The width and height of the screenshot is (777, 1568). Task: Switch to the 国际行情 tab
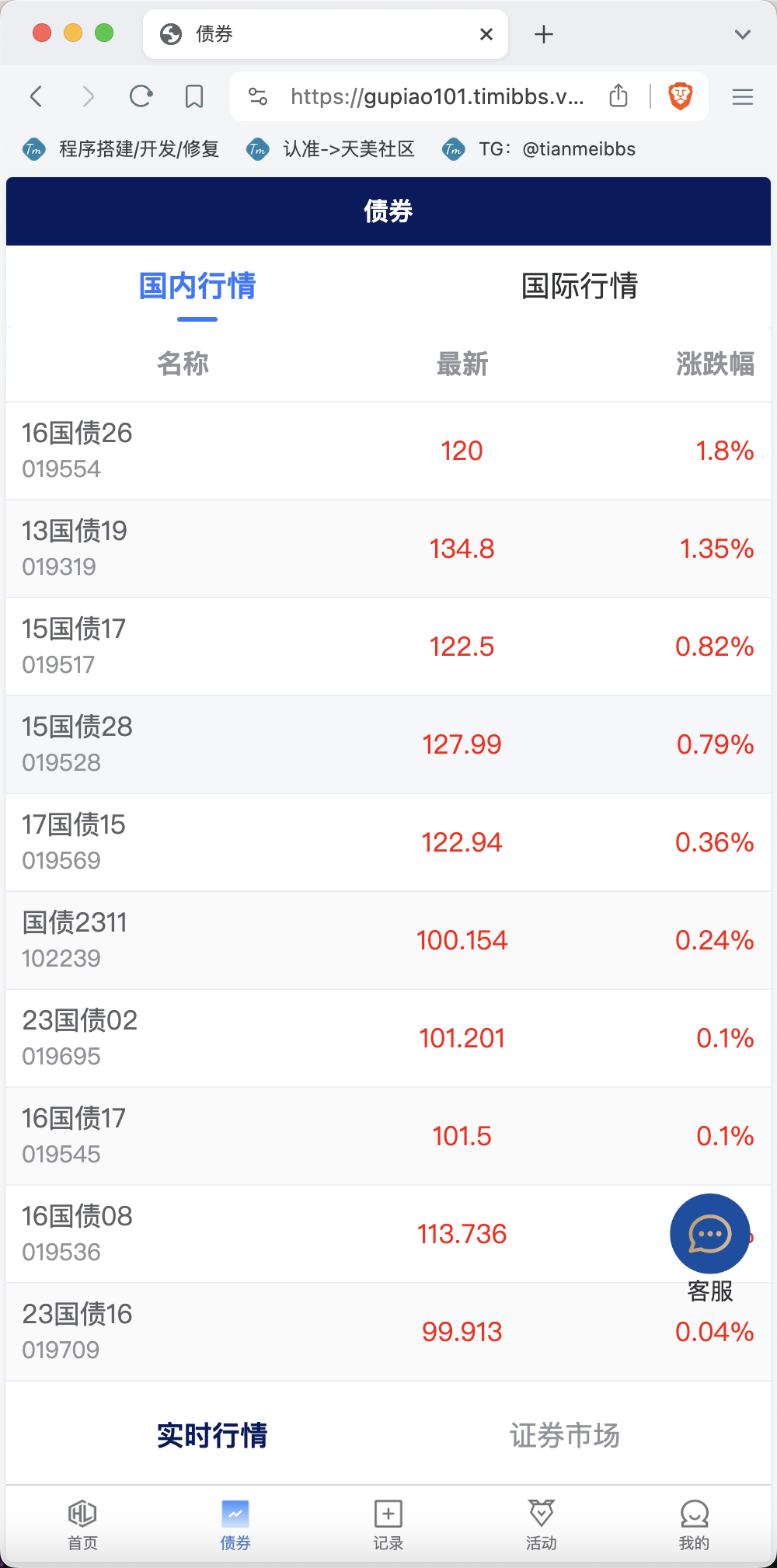click(580, 286)
